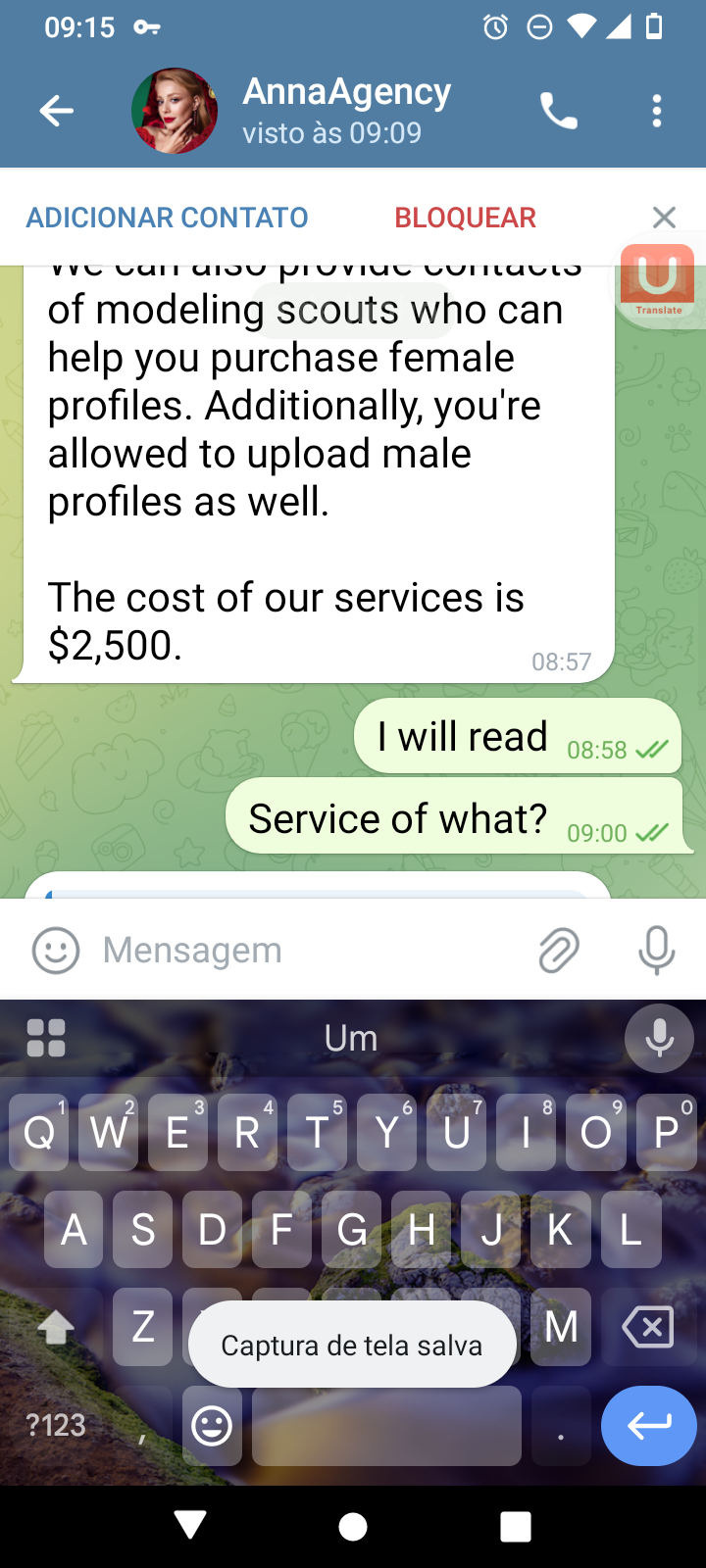Open the chat overflow menu

[x=657, y=111]
